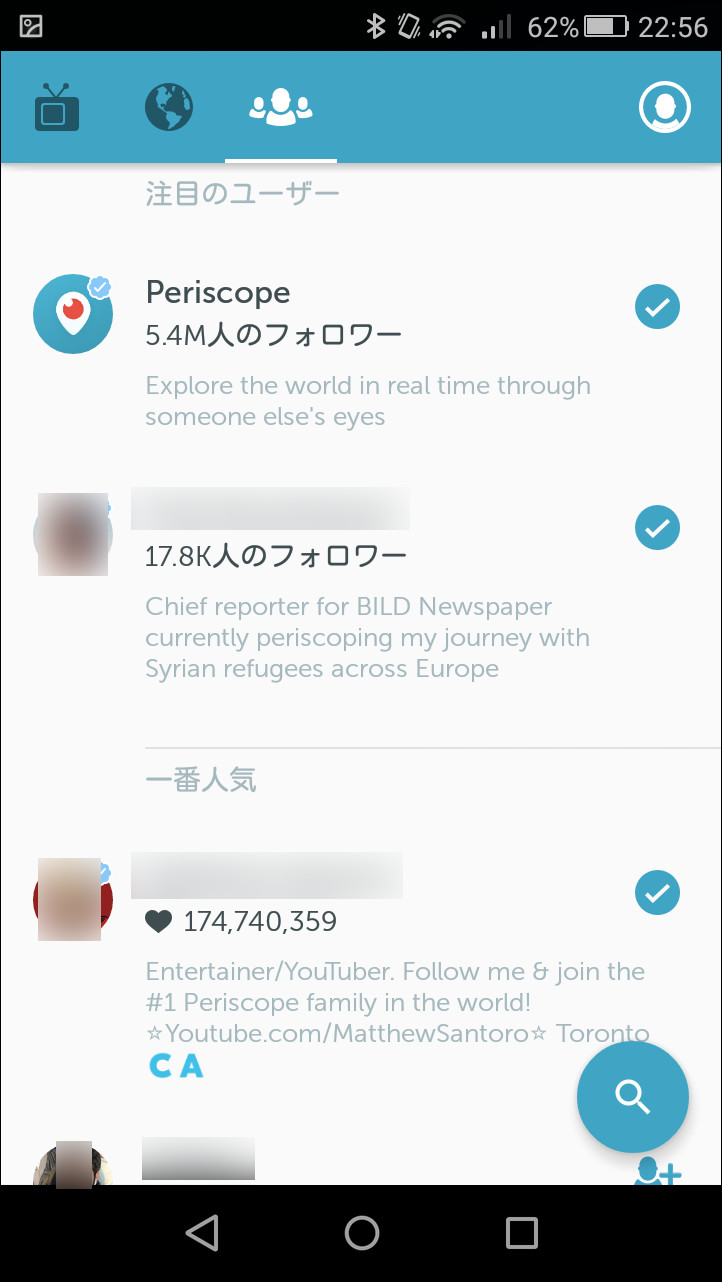Tap the search magnifier floating button
The height and width of the screenshot is (1282, 722).
click(632, 1096)
